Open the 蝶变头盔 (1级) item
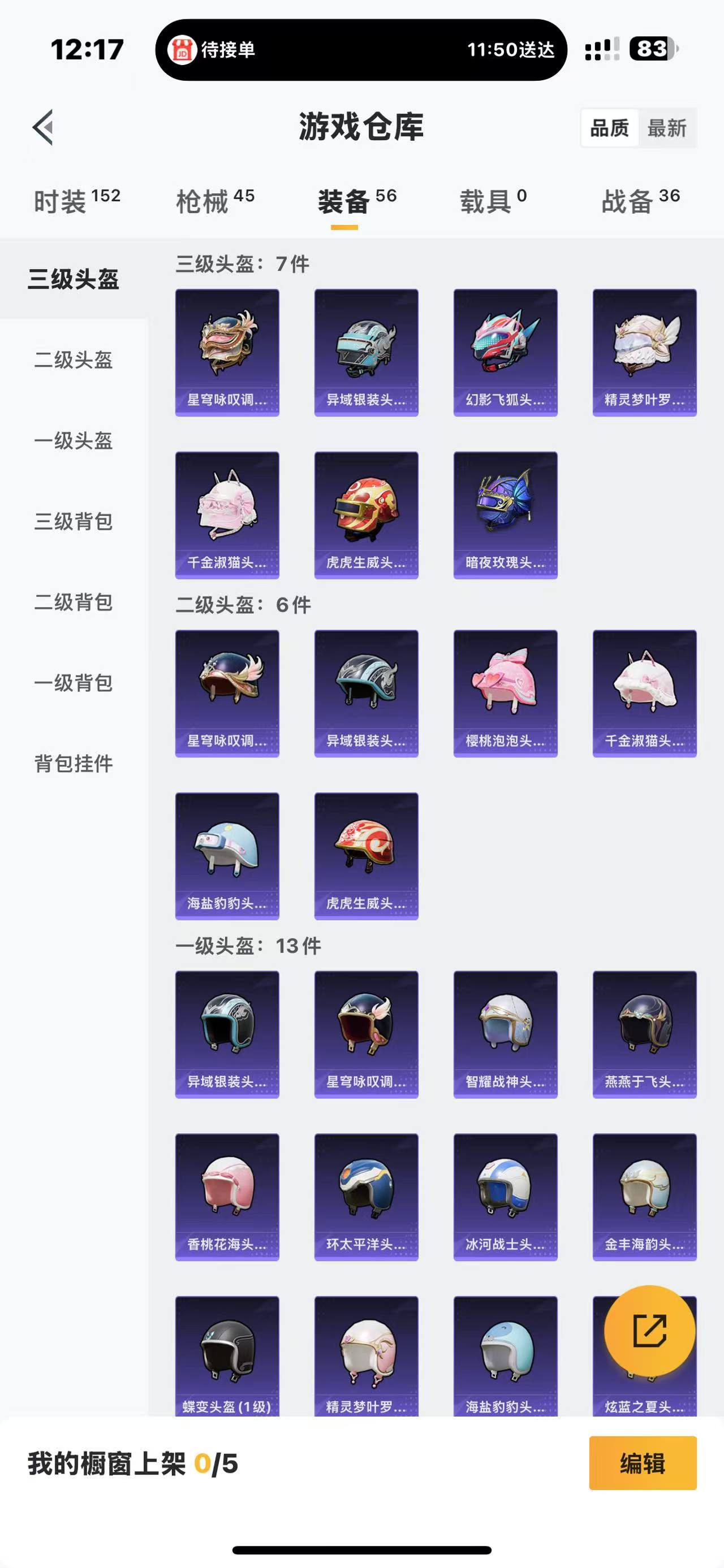The width and height of the screenshot is (724, 1568). coord(227,1357)
